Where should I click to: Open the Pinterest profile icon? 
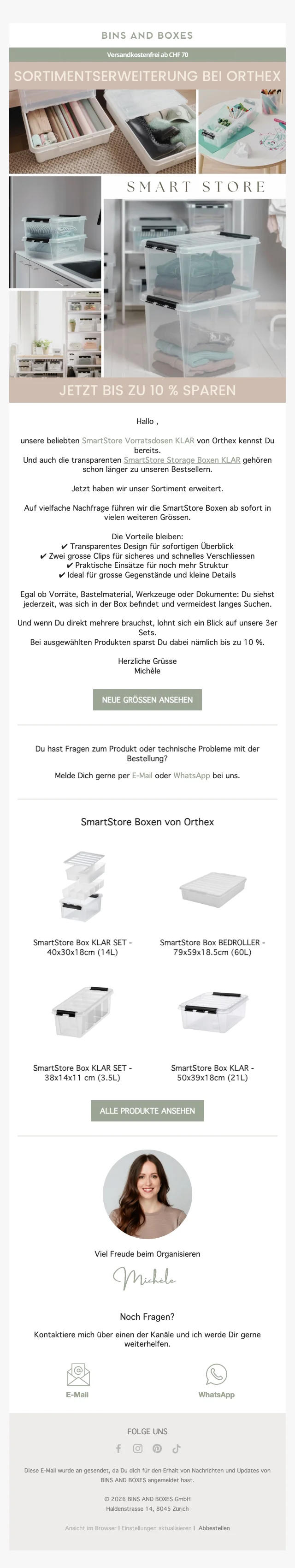[x=157, y=1449]
